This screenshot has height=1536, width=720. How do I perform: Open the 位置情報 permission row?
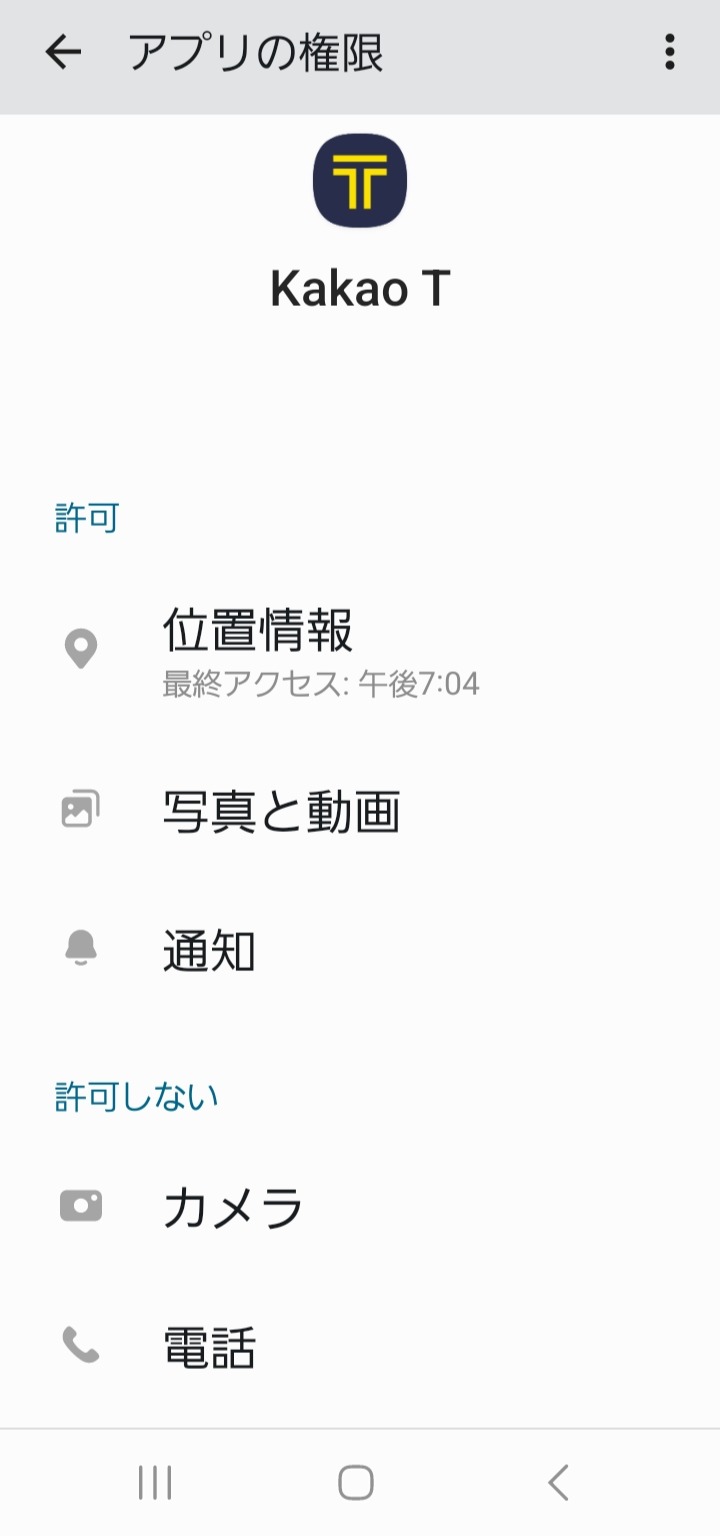point(360,650)
